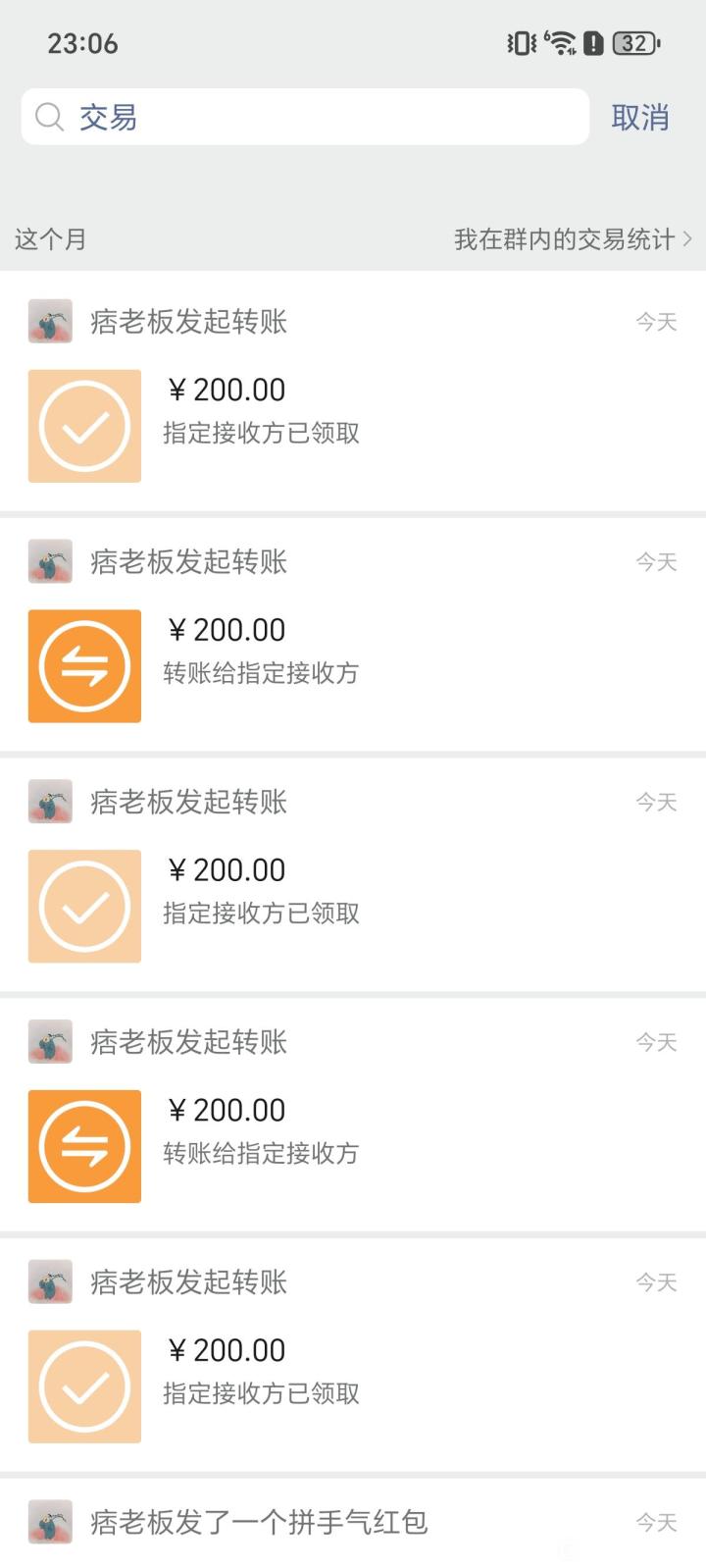Tap the transfer arrows icon on the fourth record
706x1568 pixels.
click(83, 1145)
